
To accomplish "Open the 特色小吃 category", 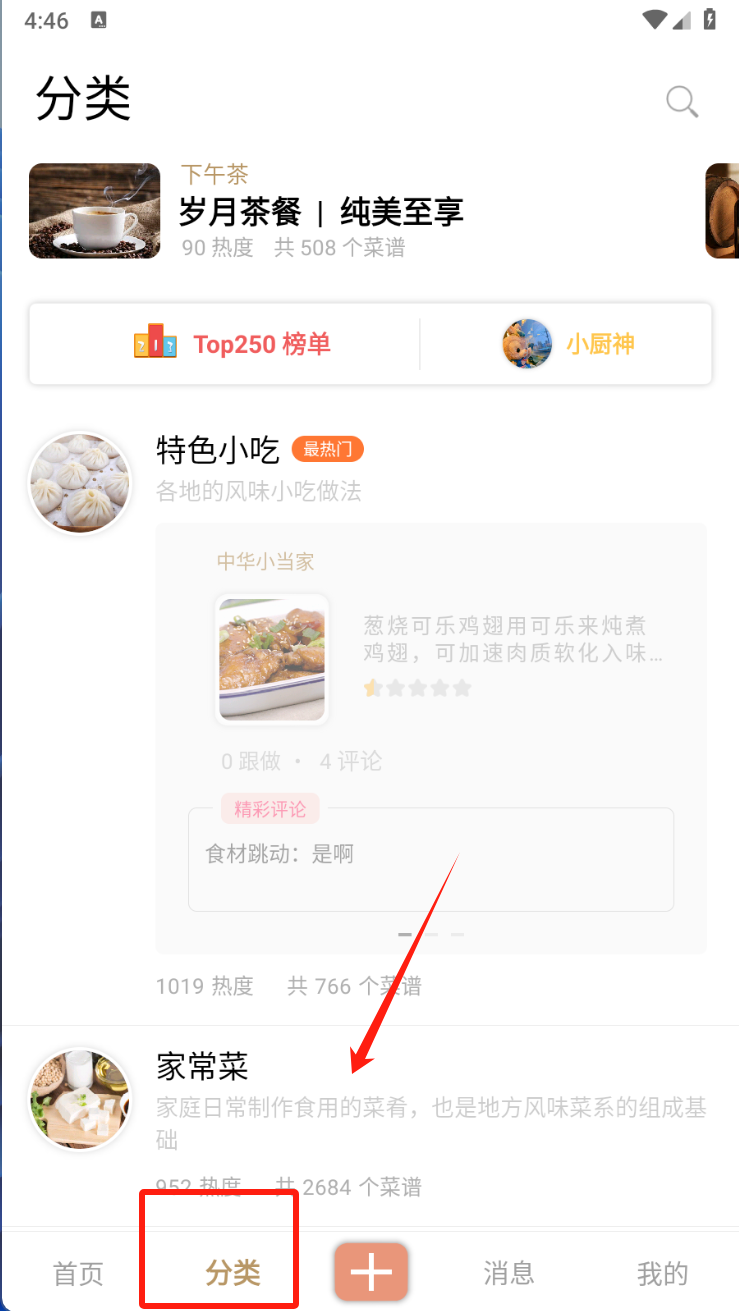I will coord(217,451).
